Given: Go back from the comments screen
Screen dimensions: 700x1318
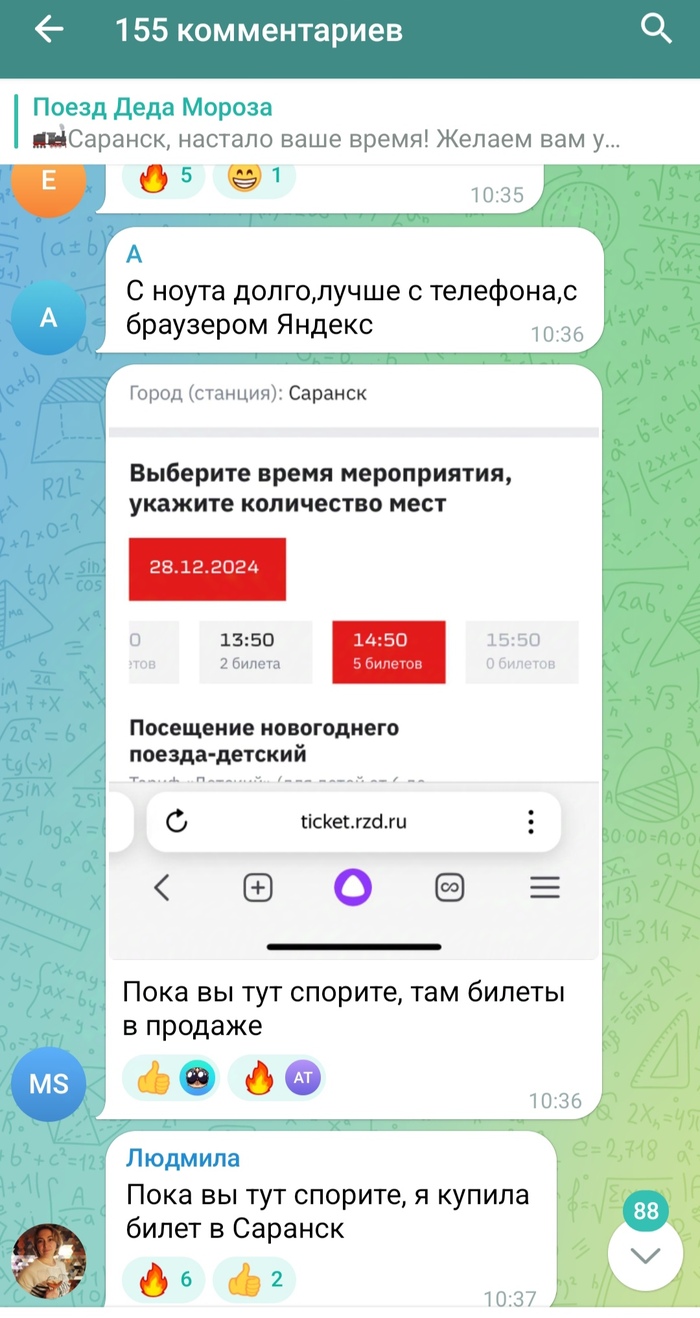Looking at the screenshot, I should (x=48, y=30).
